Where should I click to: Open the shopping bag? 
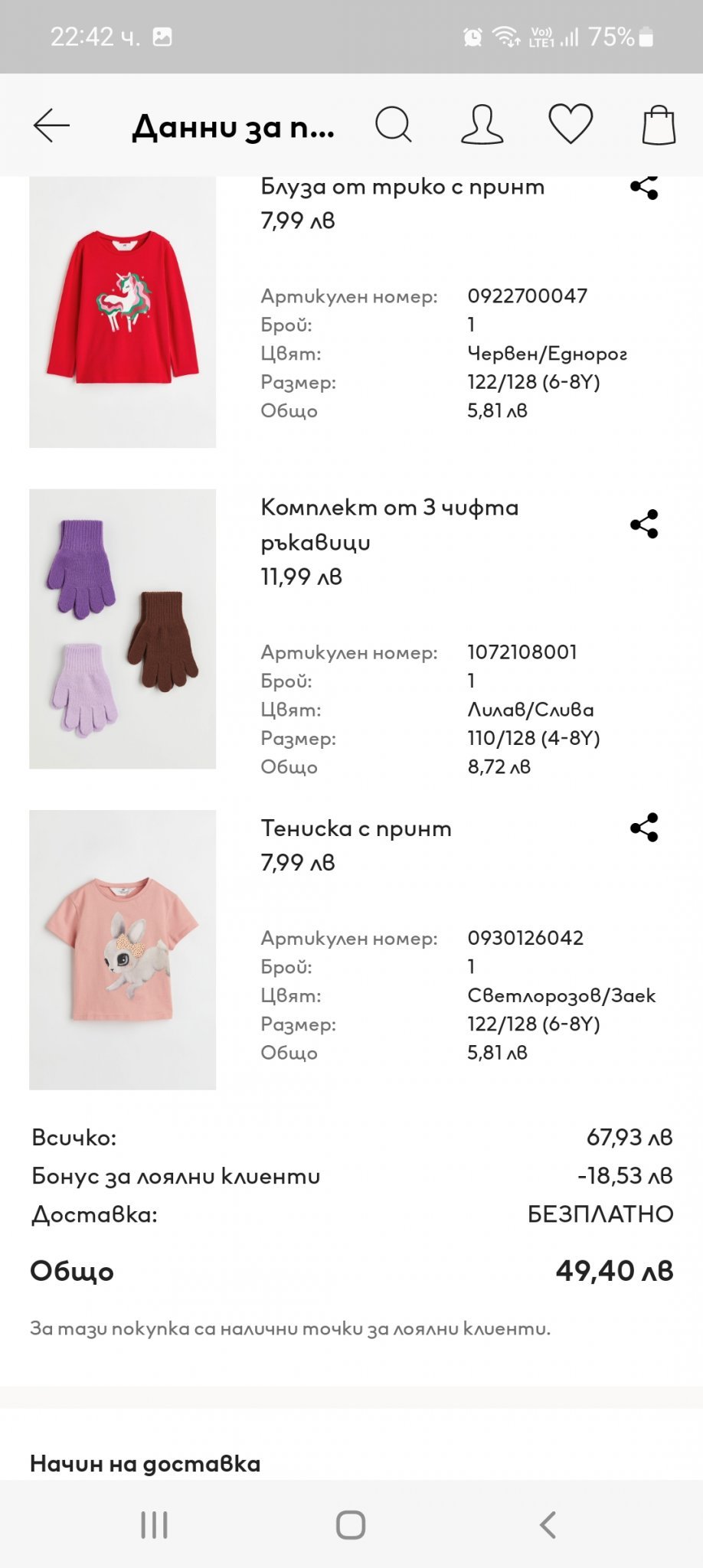coord(659,124)
